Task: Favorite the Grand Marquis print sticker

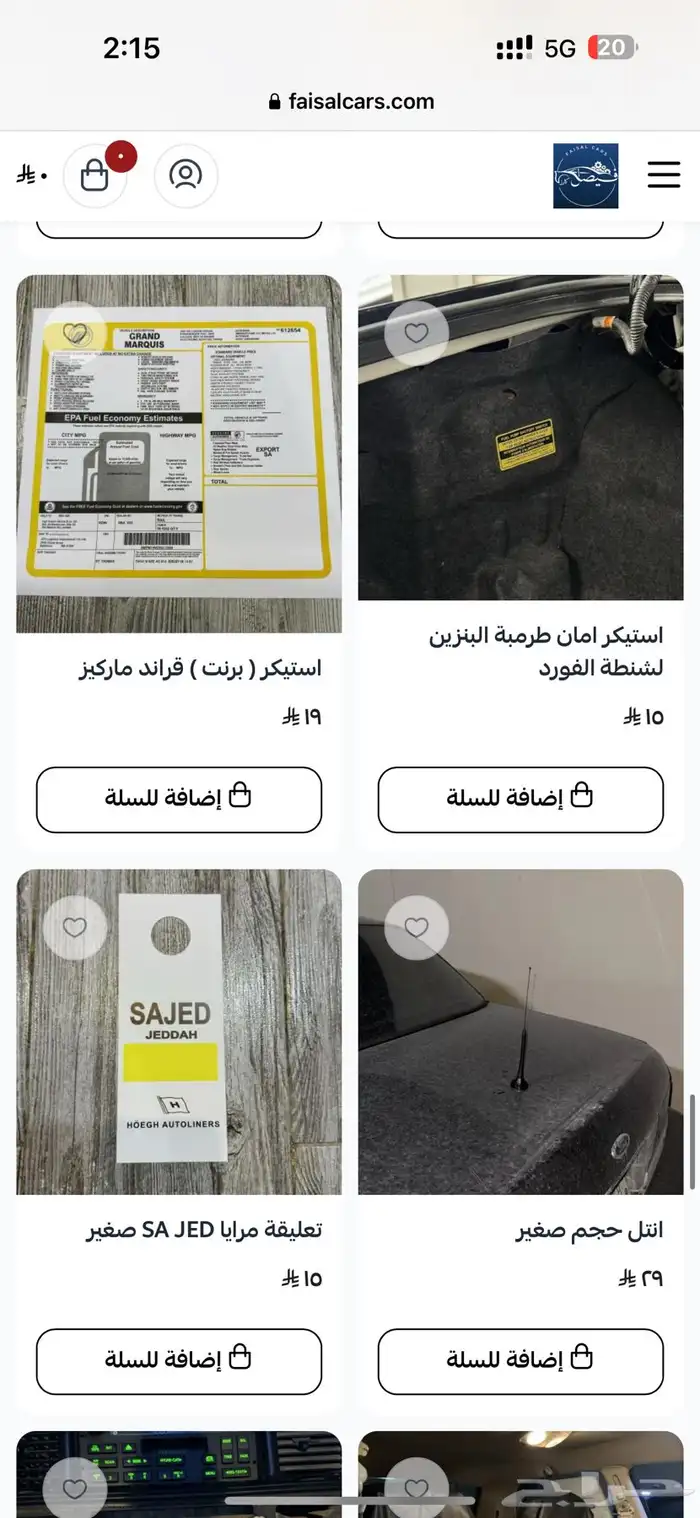Action: point(75,333)
